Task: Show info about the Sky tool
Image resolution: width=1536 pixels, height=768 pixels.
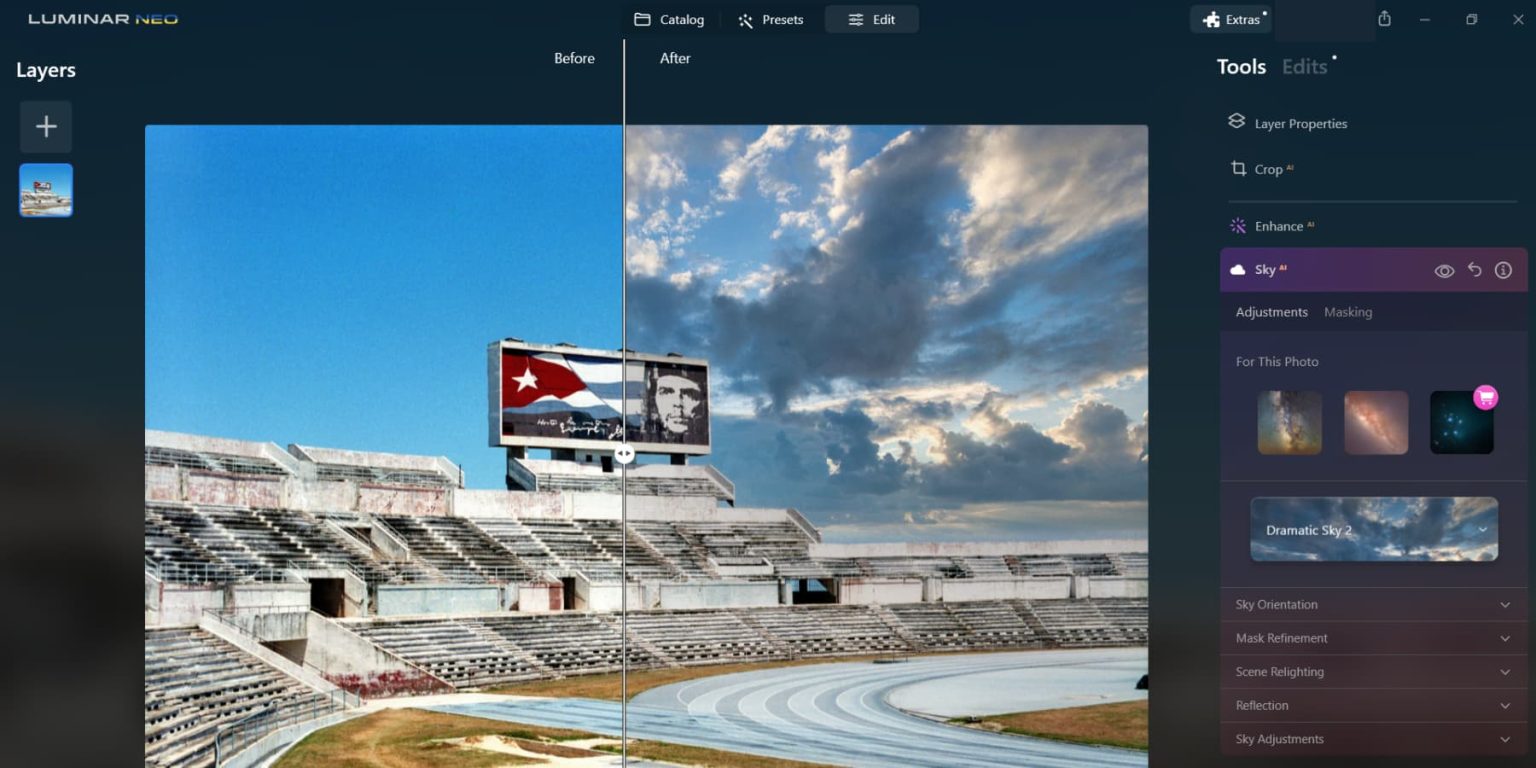Action: point(1503,270)
